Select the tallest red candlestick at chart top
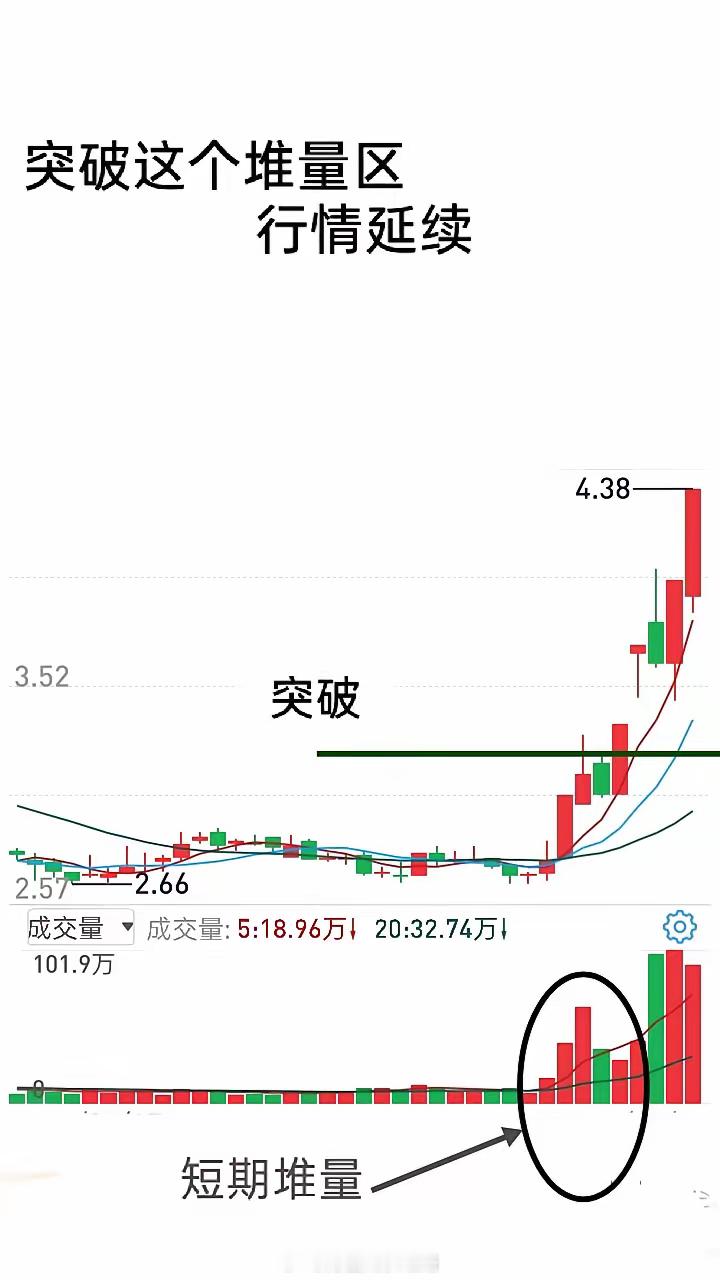 point(693,540)
